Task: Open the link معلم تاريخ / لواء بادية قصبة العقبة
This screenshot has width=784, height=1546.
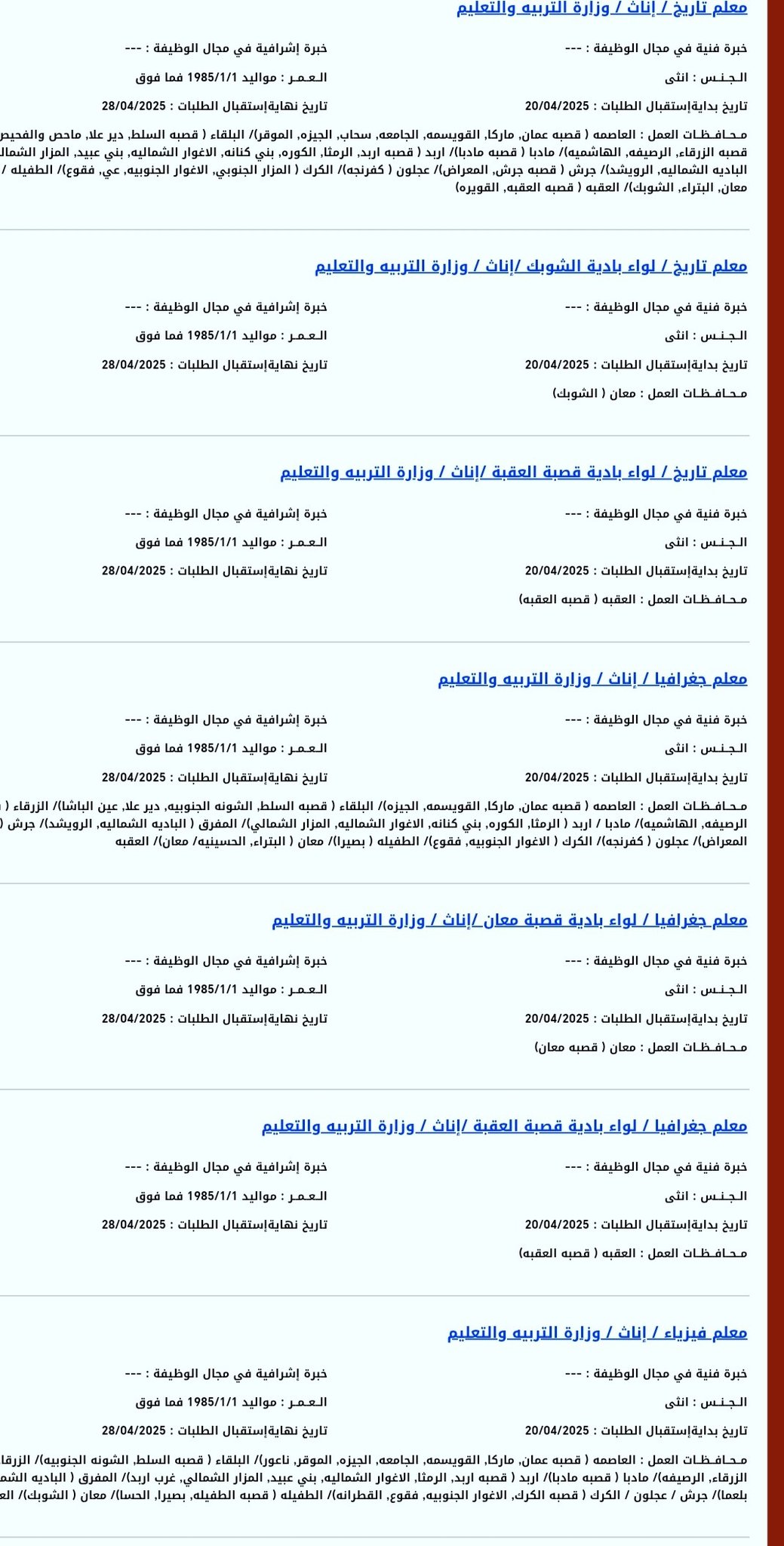Action: [513, 473]
